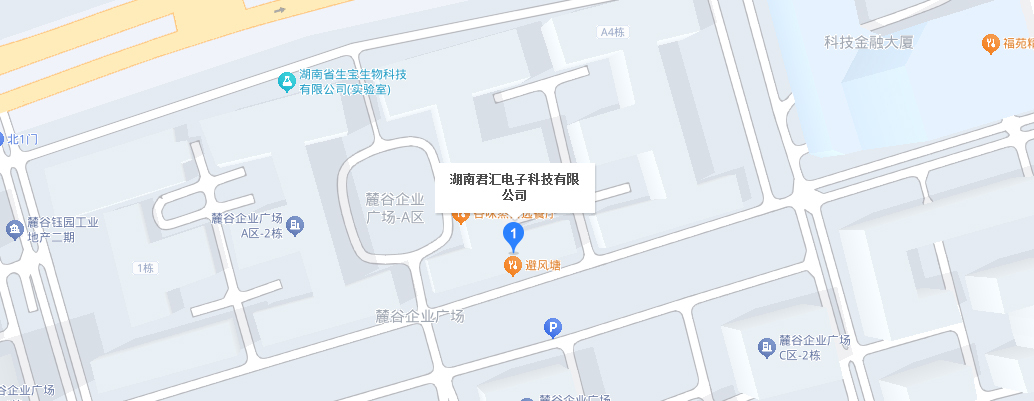1034x401 pixels.
Task: Open the 湖南君汇电子科技有限公司 info label
Action: 514,187
